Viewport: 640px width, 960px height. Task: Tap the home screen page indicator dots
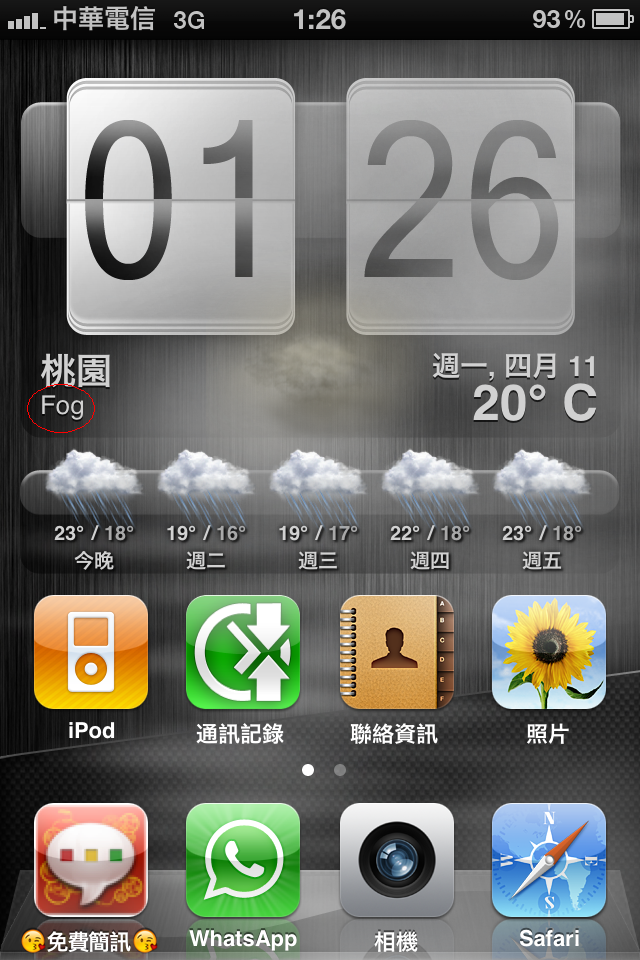tap(323, 770)
